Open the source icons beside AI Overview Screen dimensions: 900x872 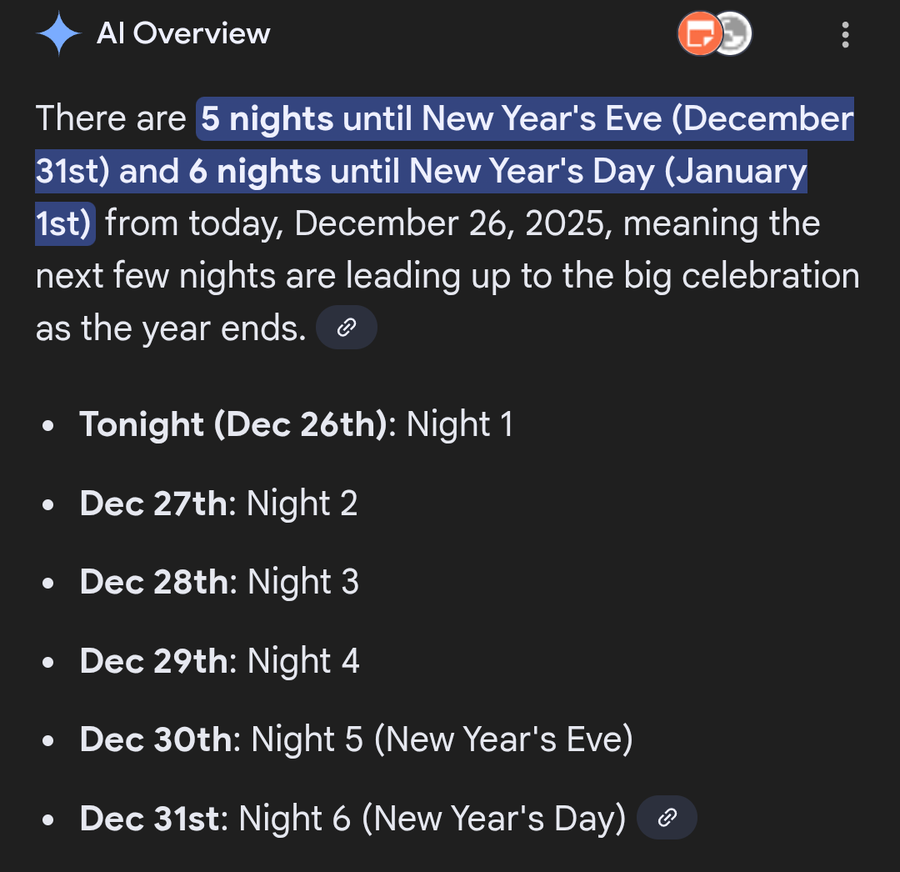pyautogui.click(x=714, y=35)
